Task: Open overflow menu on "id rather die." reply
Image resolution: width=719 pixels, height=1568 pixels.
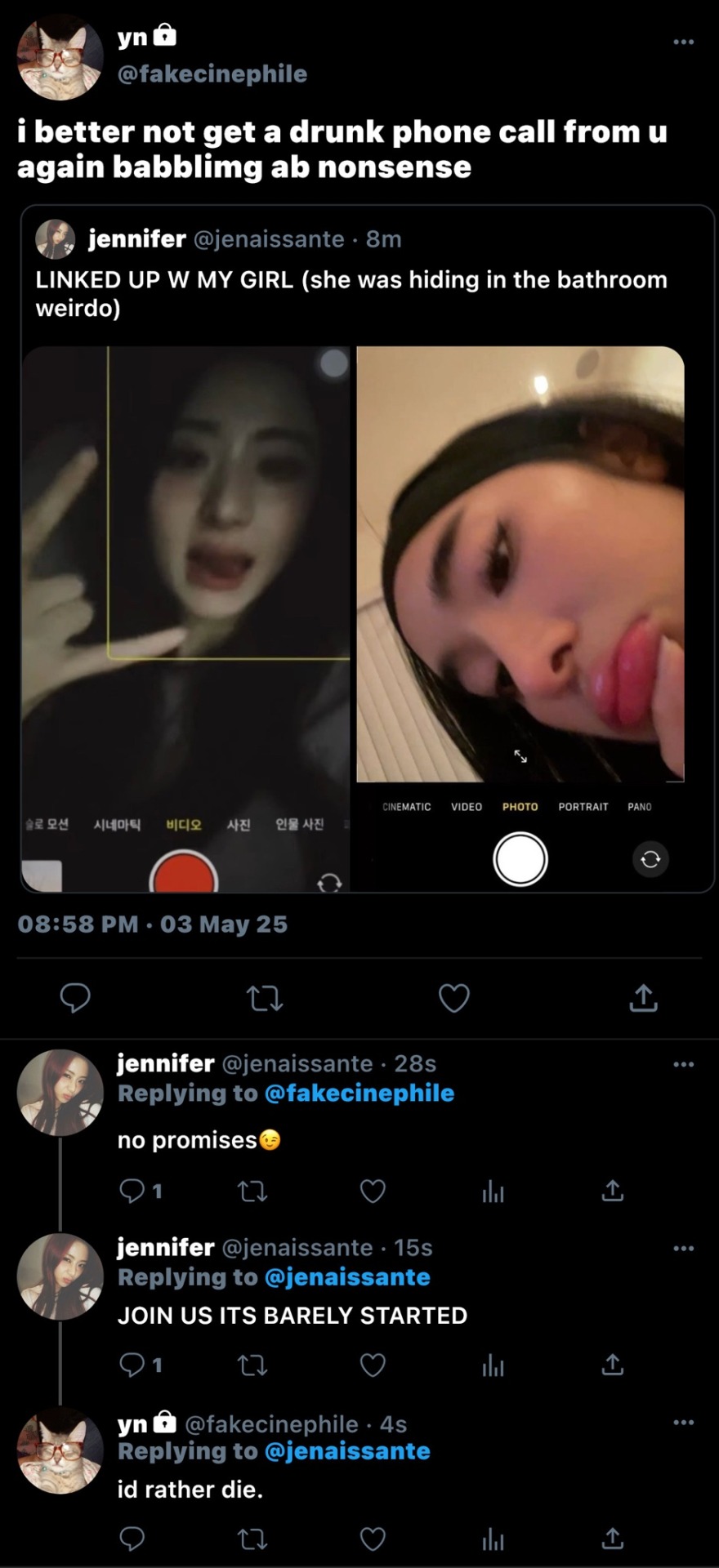Action: tap(683, 1423)
